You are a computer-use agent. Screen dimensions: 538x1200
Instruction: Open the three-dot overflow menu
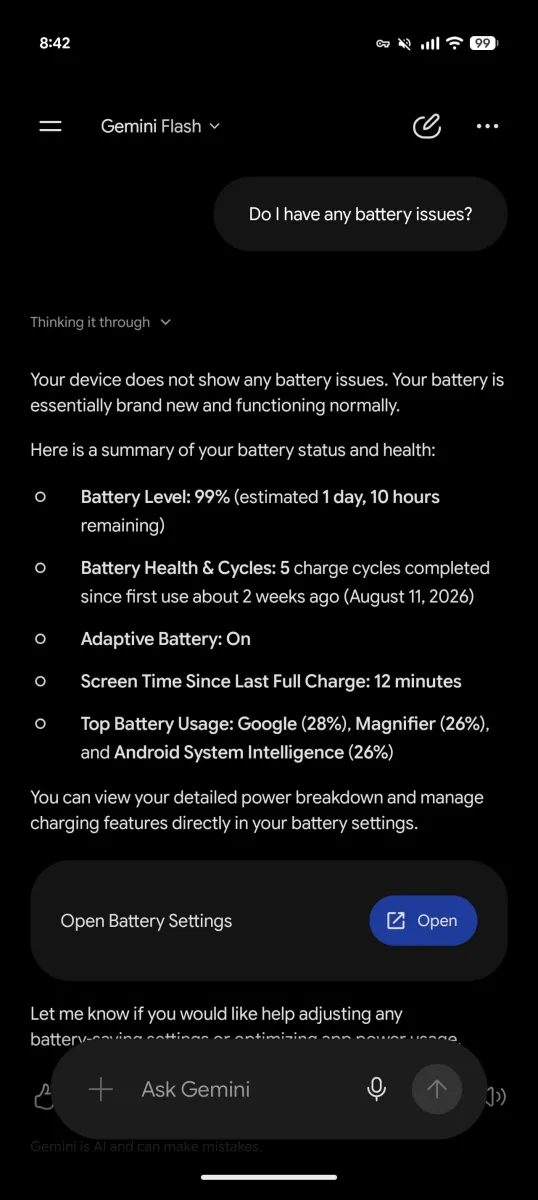(487, 126)
